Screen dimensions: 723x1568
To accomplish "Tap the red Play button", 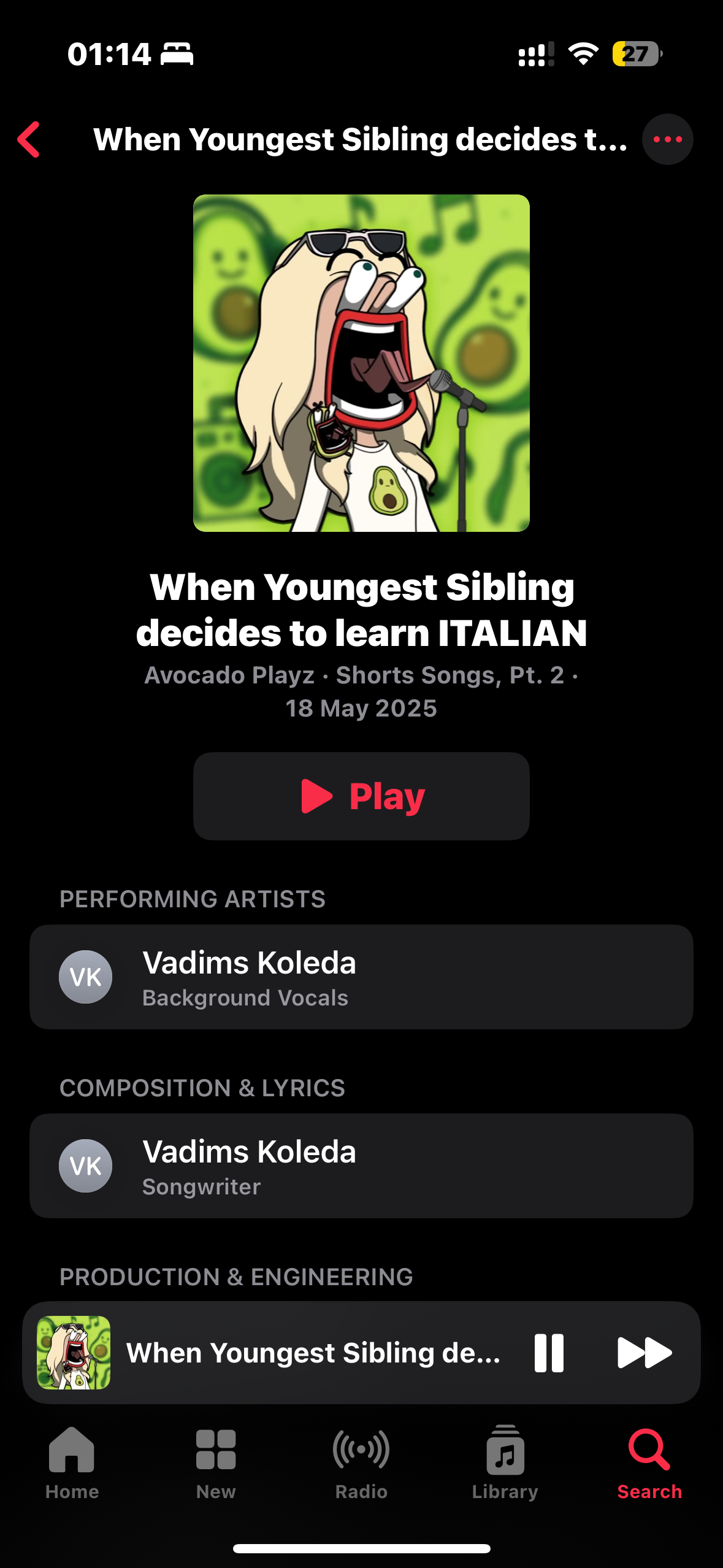I will [361, 796].
